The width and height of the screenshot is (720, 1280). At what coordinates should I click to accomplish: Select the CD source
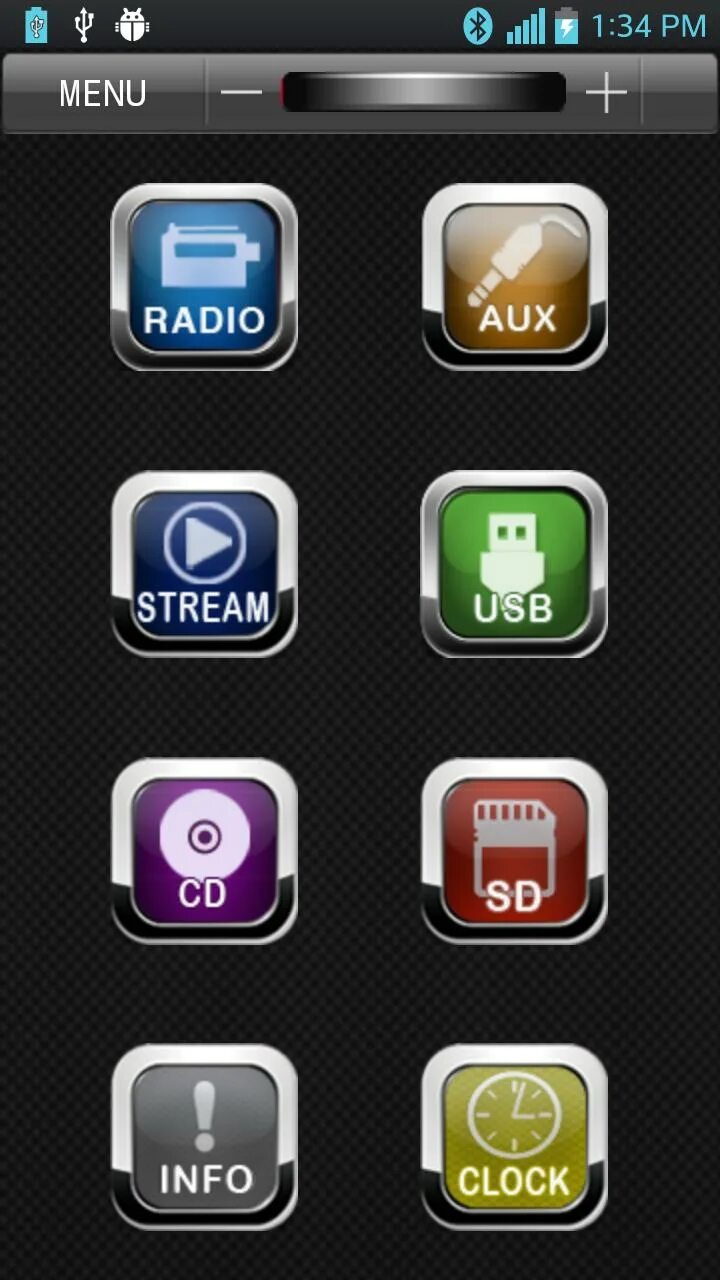tap(204, 851)
